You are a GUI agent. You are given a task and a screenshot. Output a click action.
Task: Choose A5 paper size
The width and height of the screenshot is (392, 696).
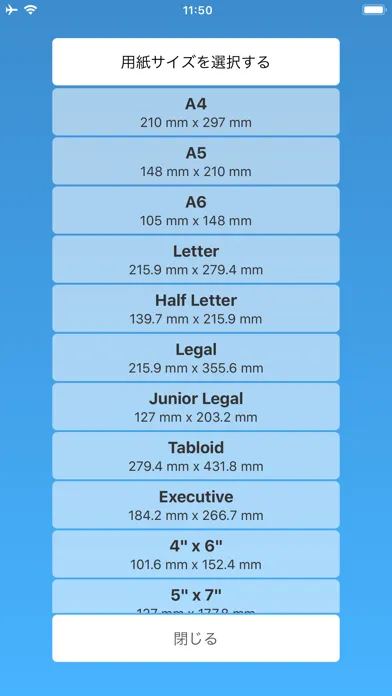pyautogui.click(x=196, y=161)
